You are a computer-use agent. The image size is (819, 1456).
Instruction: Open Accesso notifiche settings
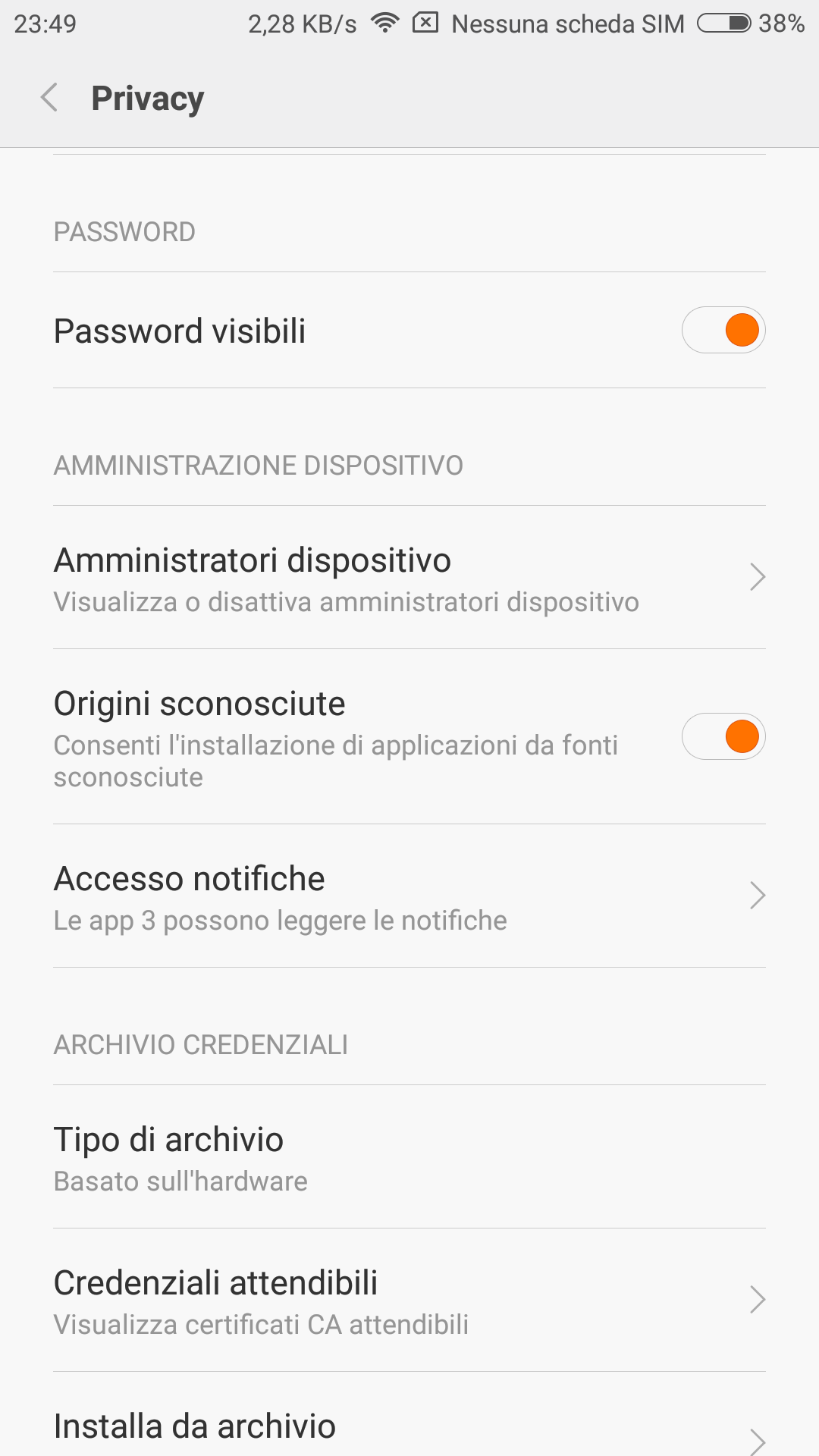coord(409,896)
